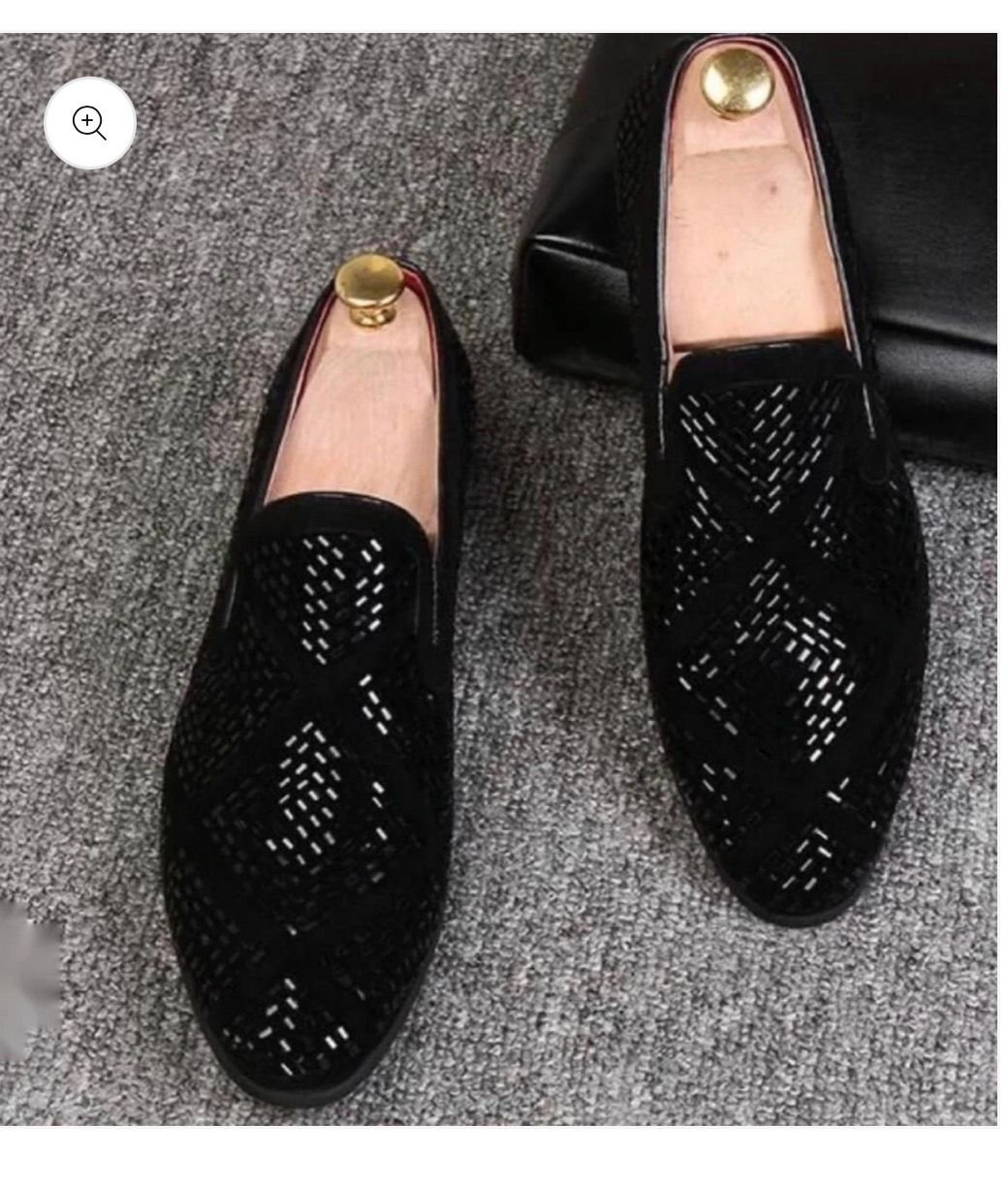
Task: Tap the zoom magnifier icon
Action: click(90, 123)
